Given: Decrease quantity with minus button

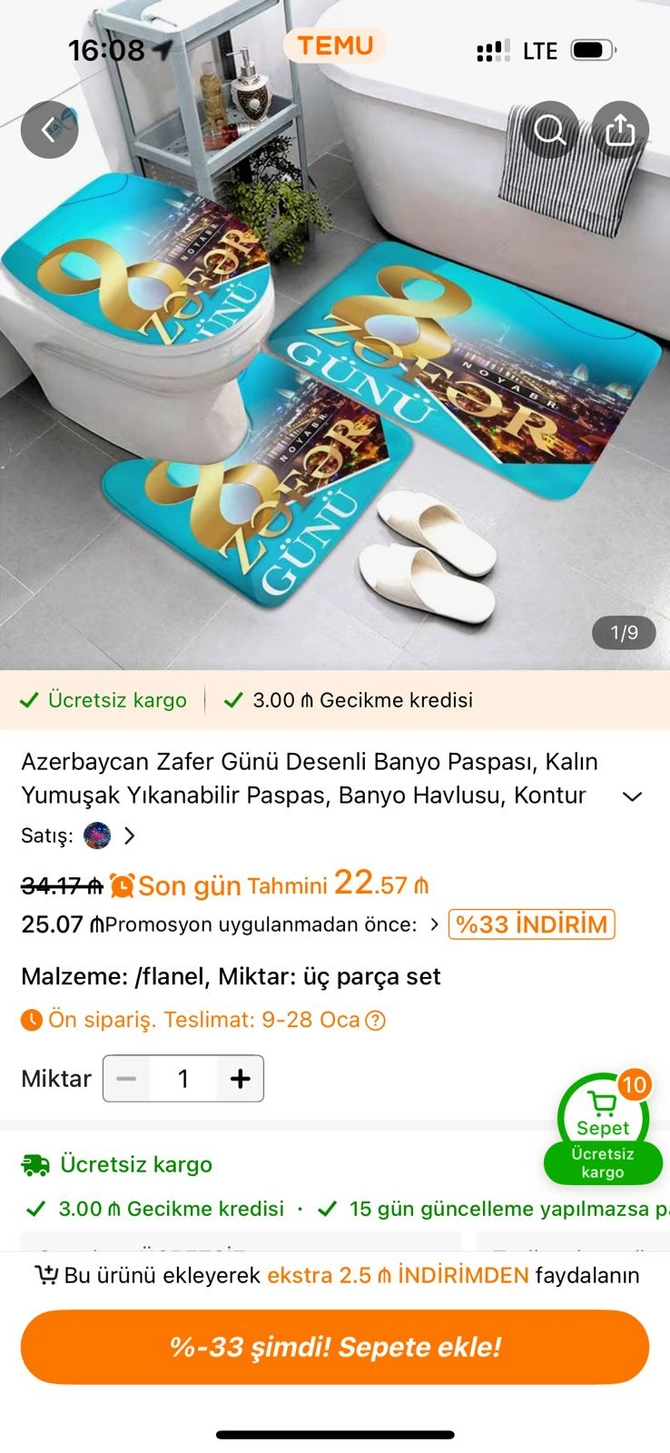Looking at the screenshot, I should 127,1079.
